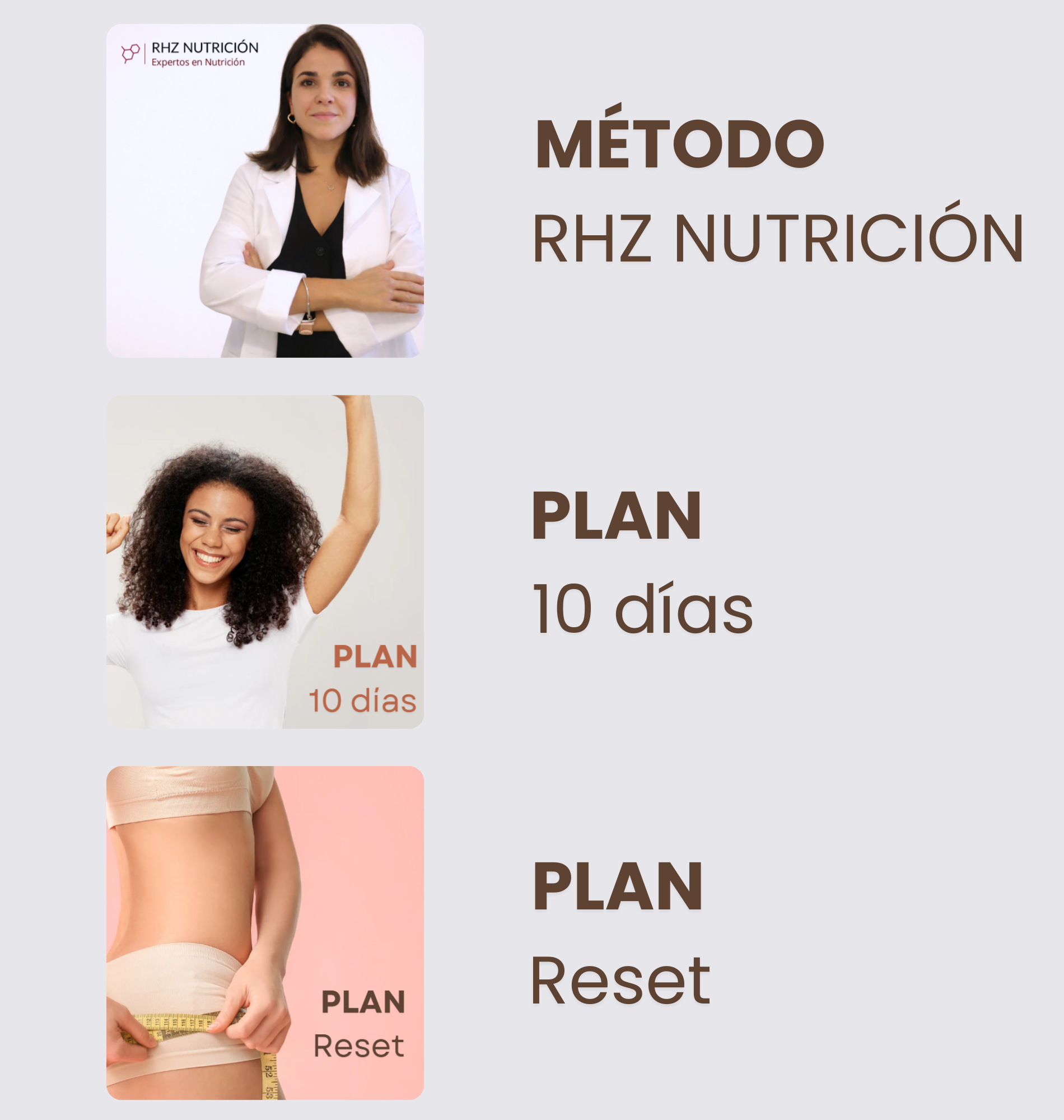1064x1120 pixels.
Task: Open the Método RHZ Nutrición card
Action: click(x=265, y=190)
